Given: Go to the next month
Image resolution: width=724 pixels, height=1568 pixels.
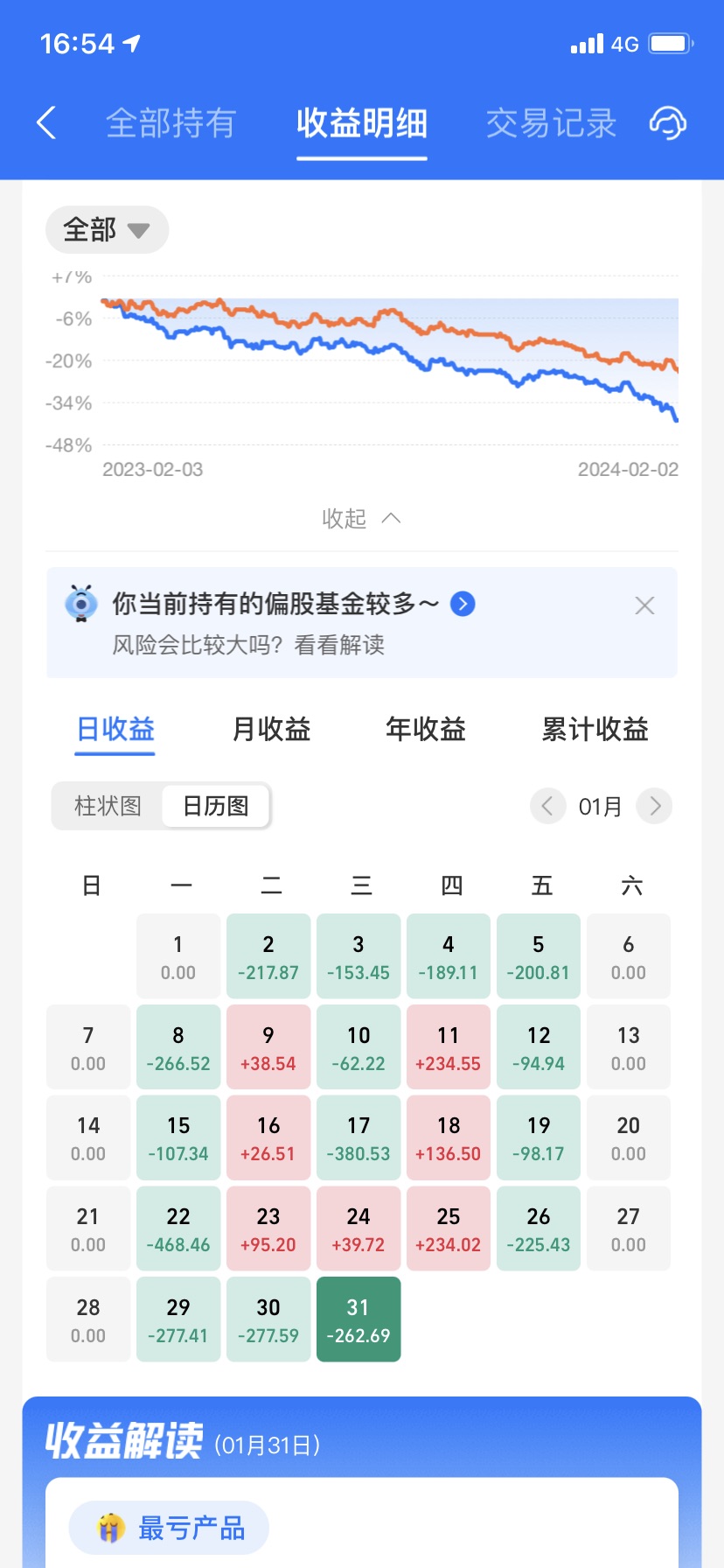Looking at the screenshot, I should point(654,806).
